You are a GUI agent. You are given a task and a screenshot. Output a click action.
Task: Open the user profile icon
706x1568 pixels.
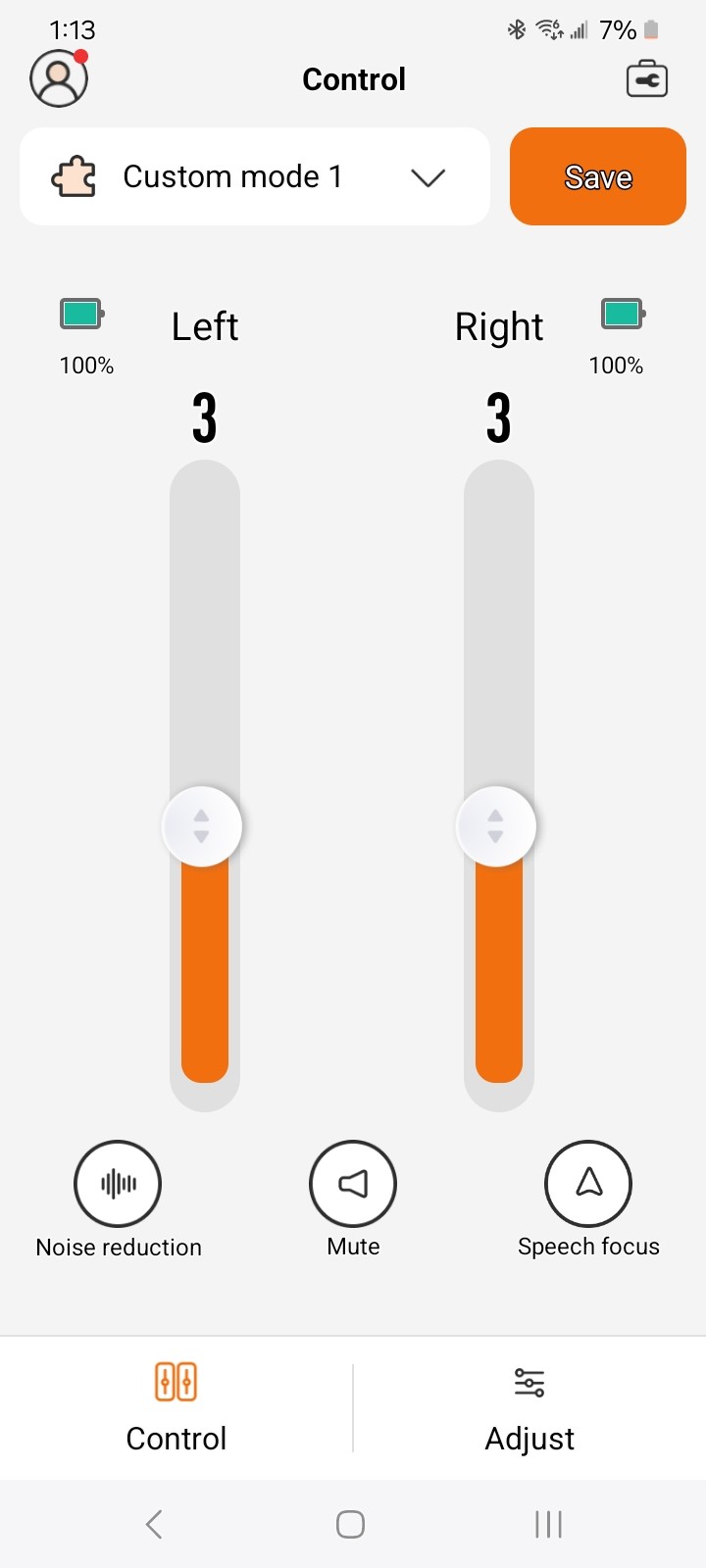click(59, 78)
